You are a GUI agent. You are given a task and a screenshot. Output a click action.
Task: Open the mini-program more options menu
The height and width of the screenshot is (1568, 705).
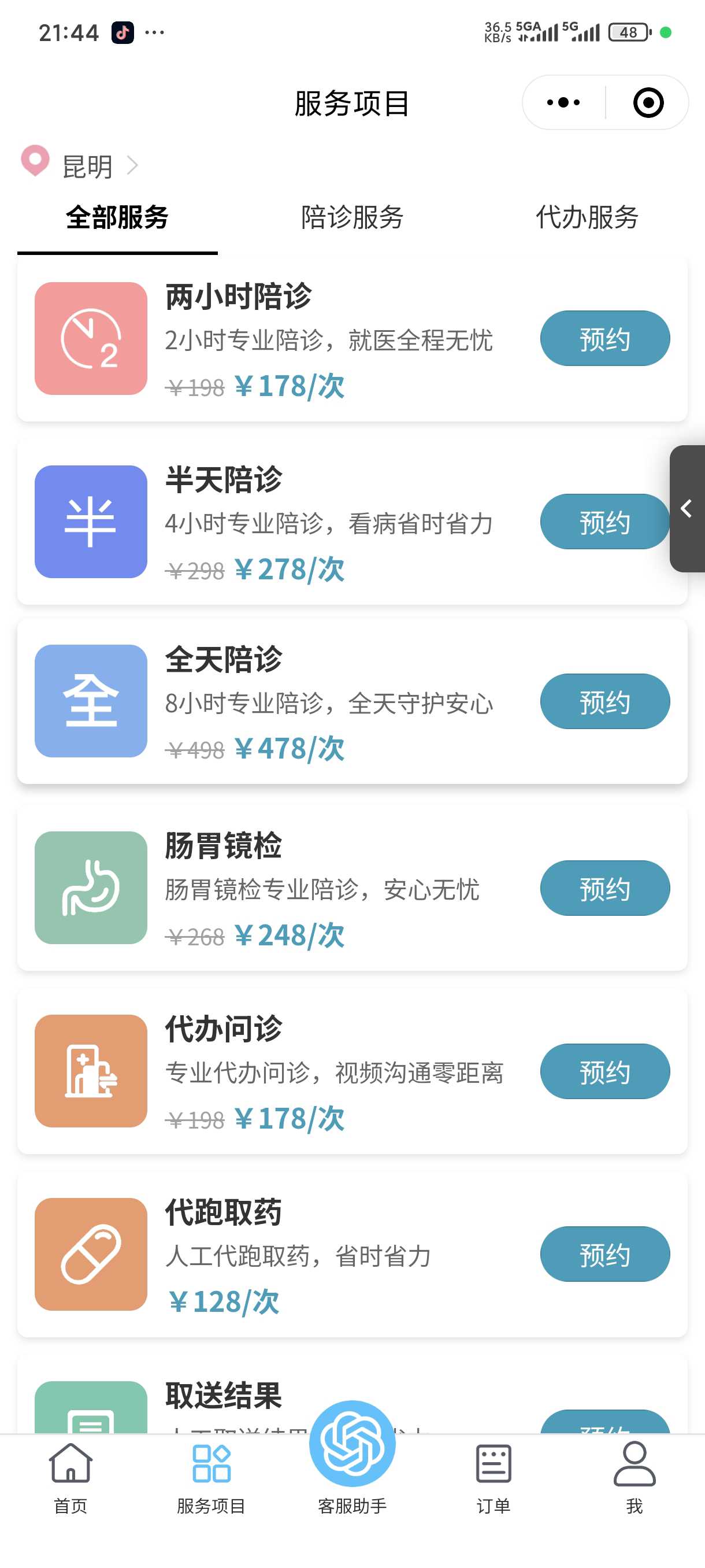coord(563,102)
